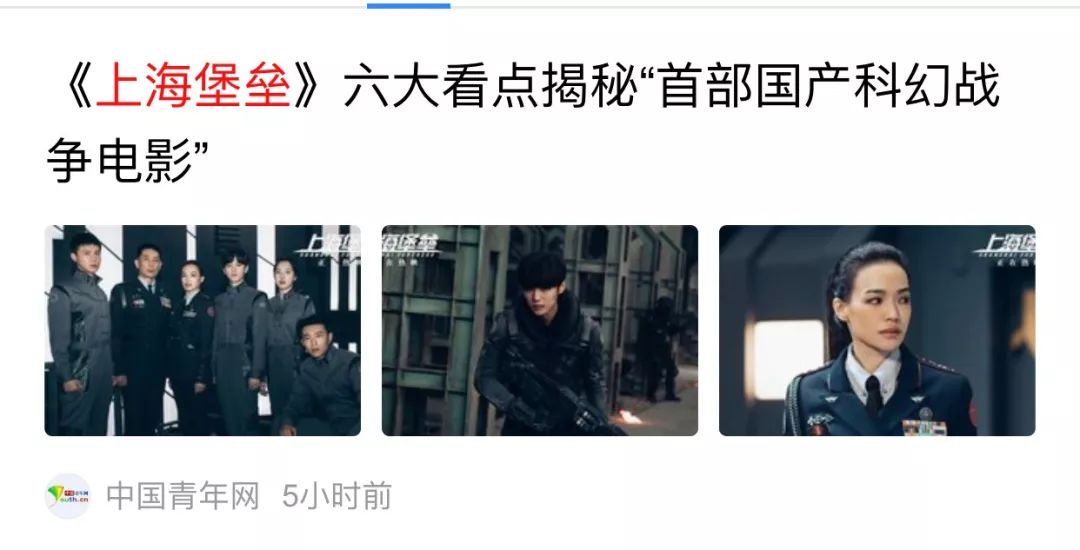The width and height of the screenshot is (1080, 550).
Task: Open the 《上海堡垒》 article headline
Action: [520, 125]
